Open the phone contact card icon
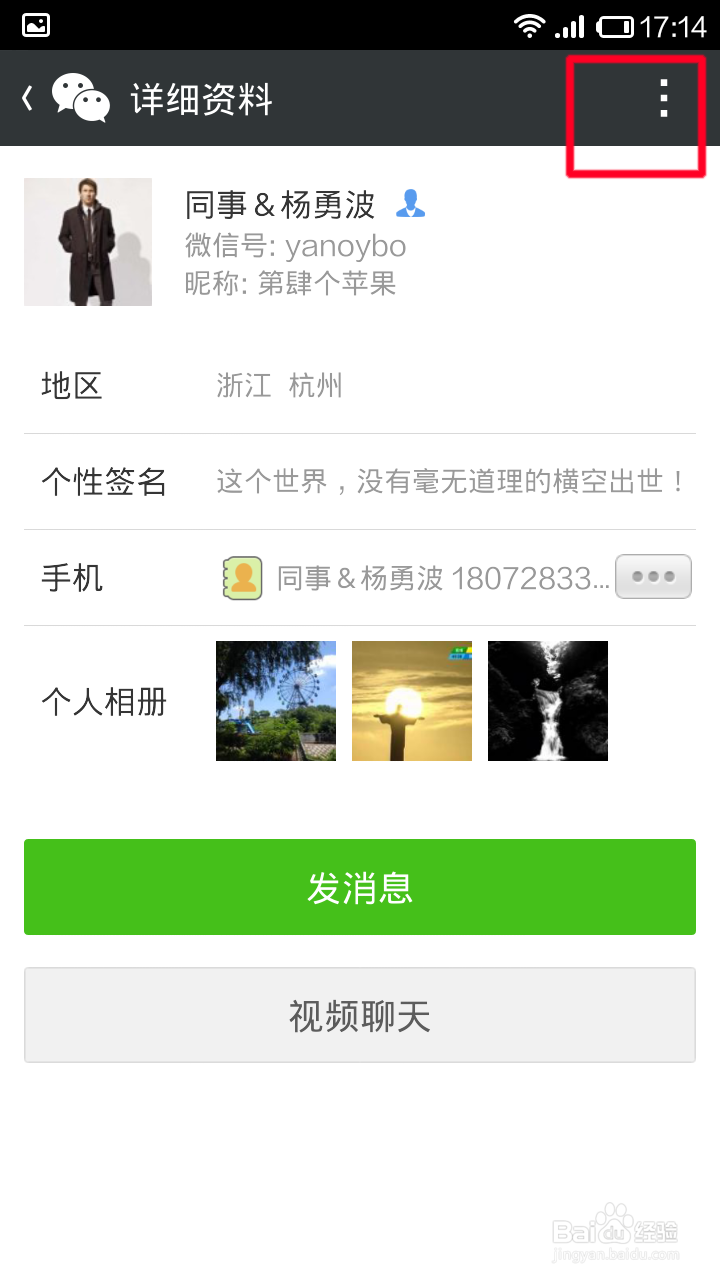Image resolution: width=720 pixels, height=1280 pixels. point(240,577)
